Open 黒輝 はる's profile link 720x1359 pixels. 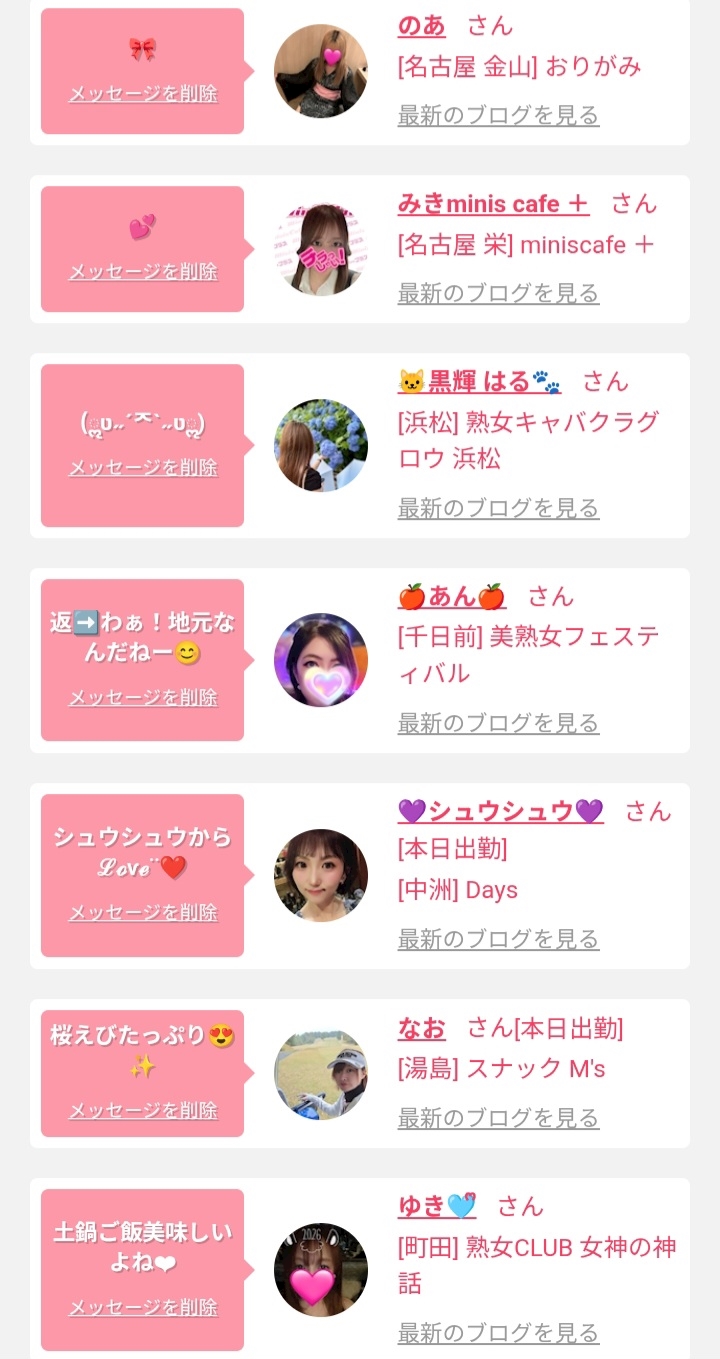point(479,382)
